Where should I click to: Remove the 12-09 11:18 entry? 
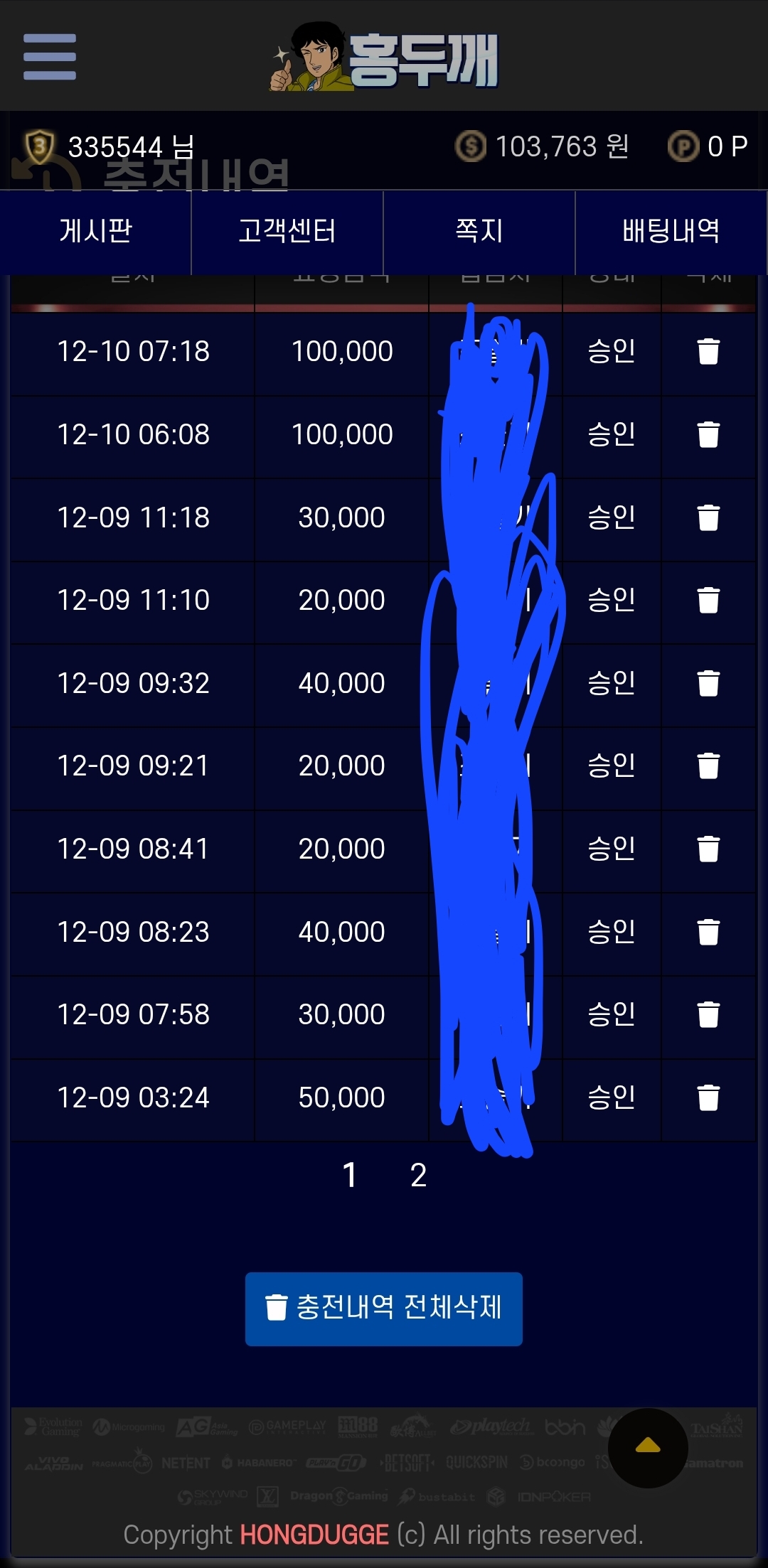click(x=708, y=517)
